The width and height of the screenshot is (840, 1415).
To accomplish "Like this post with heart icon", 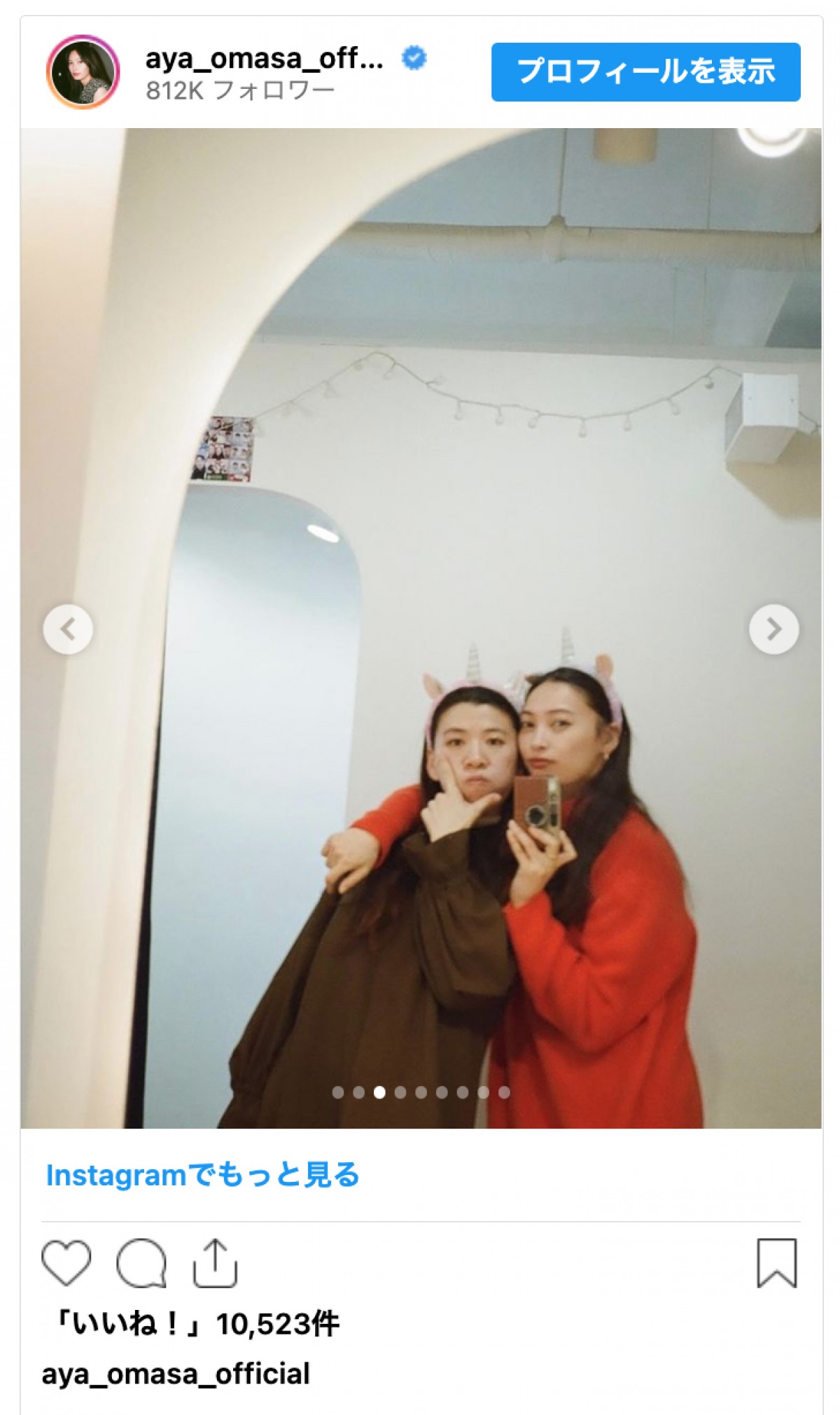I will 66,1264.
